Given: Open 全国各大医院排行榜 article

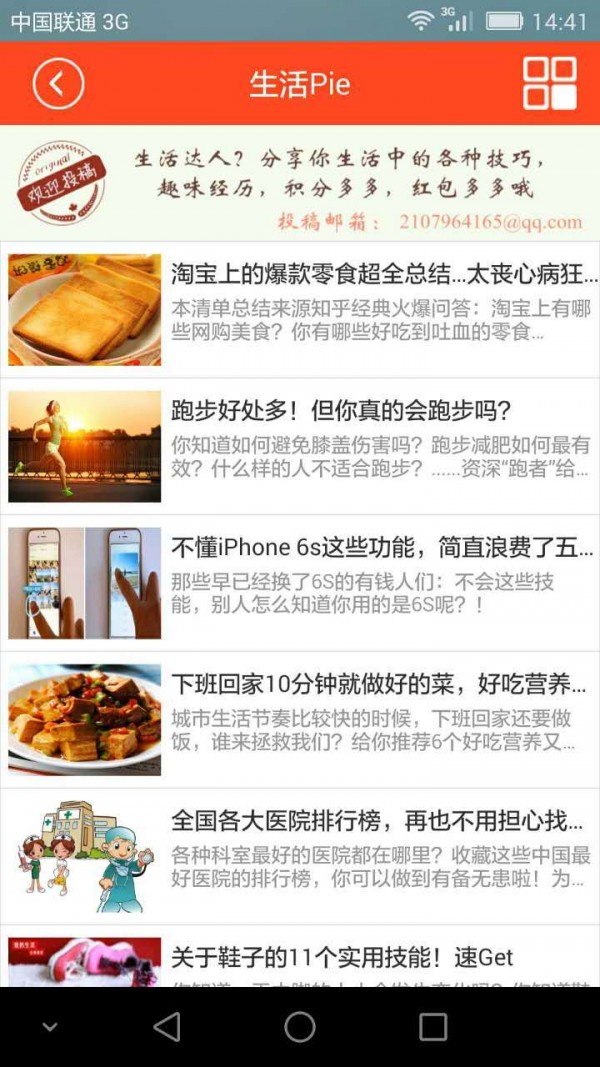Looking at the screenshot, I should [300, 855].
